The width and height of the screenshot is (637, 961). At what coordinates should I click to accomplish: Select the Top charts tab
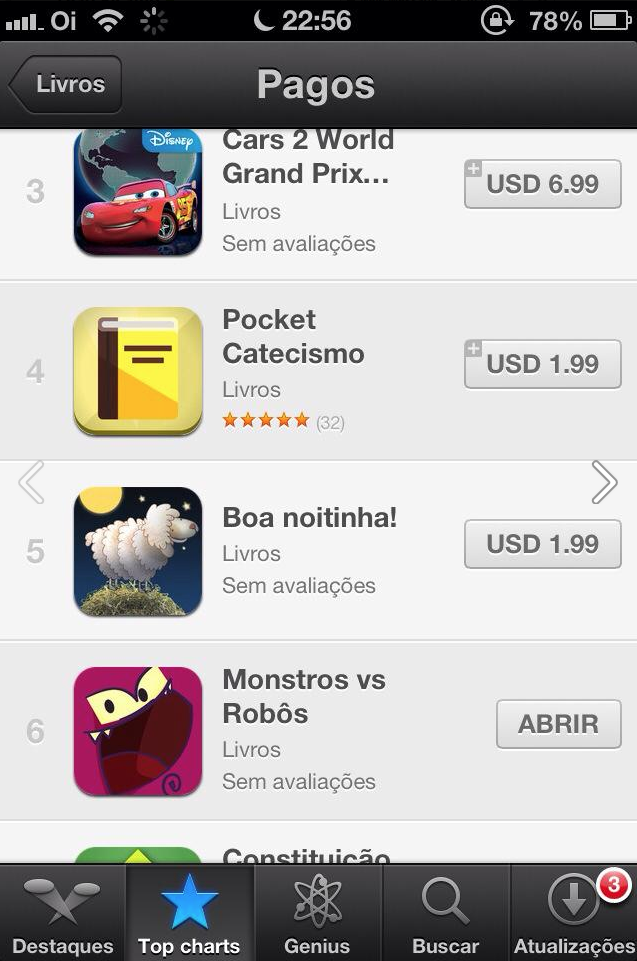(189, 912)
